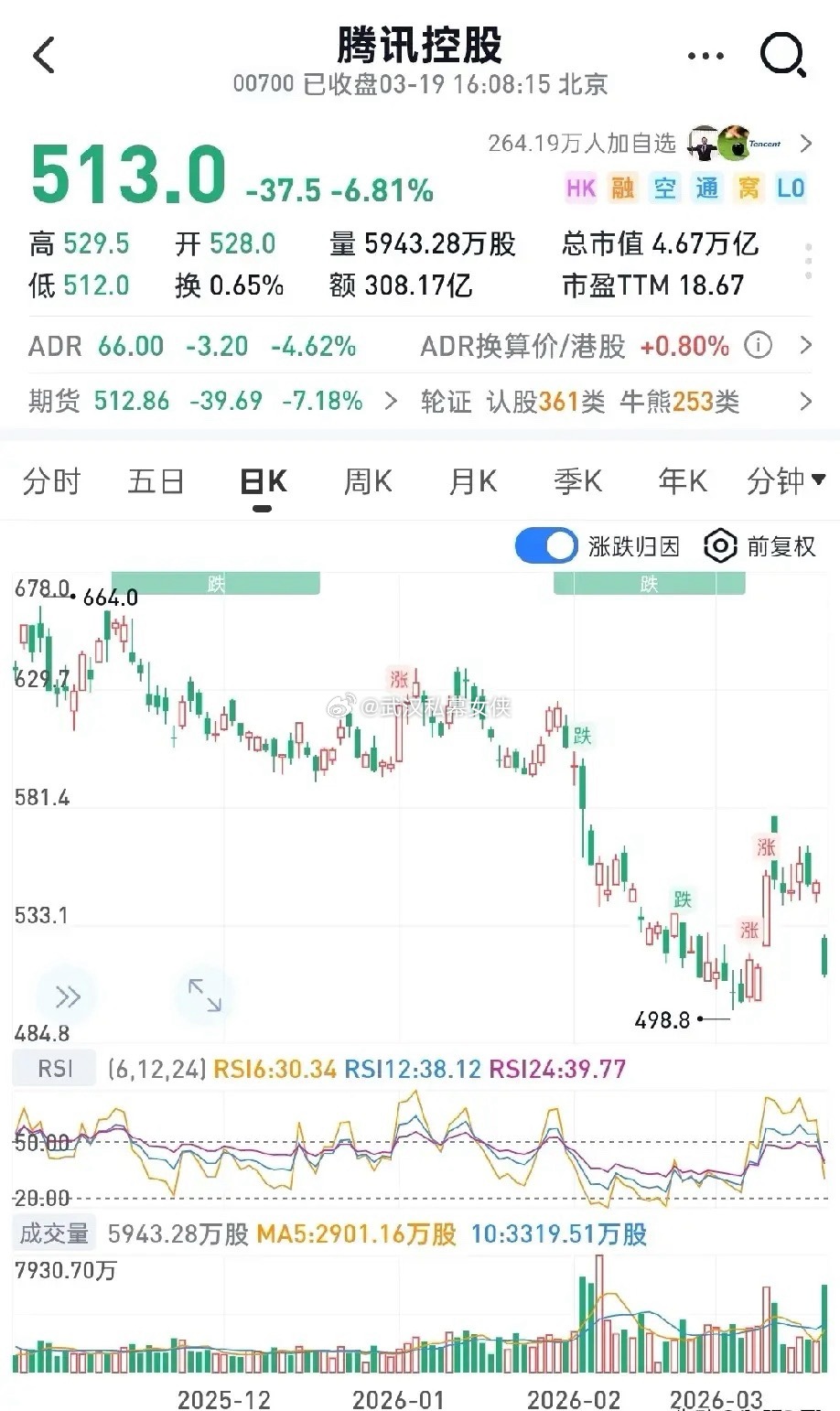Tap the 融 margin trading badge
Screen dimensions: 840x1411
pos(622,188)
